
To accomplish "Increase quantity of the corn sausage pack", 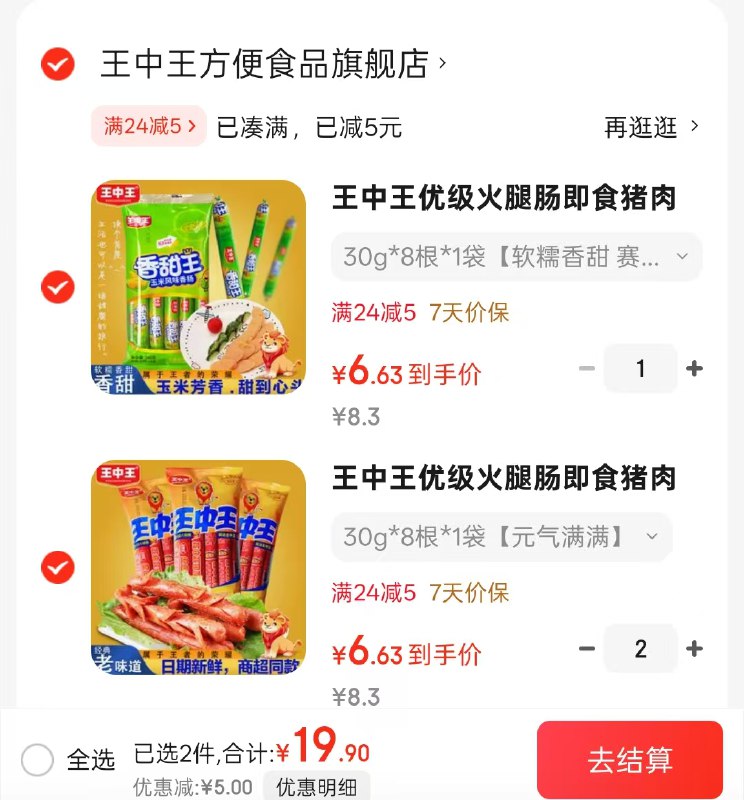I will pyautogui.click(x=695, y=368).
